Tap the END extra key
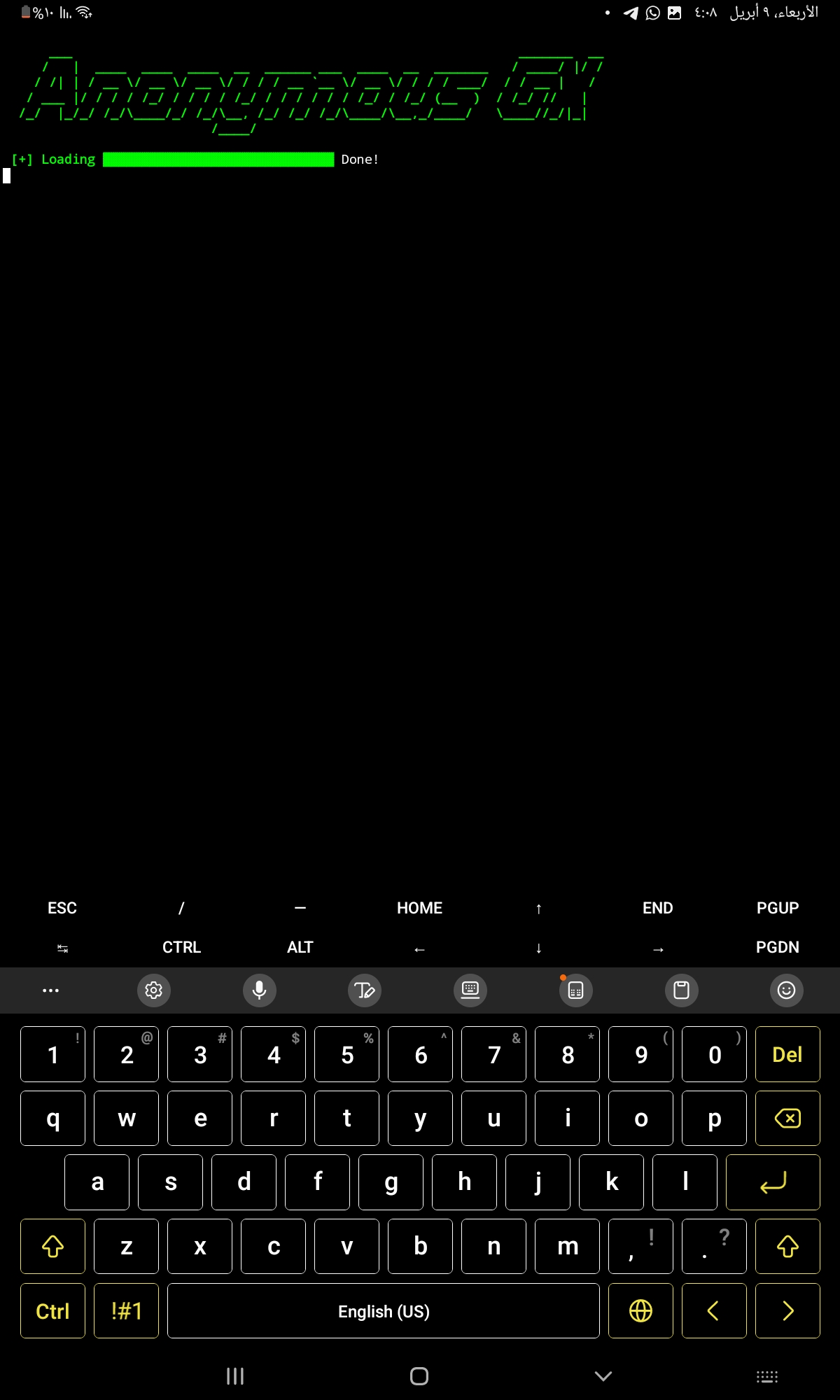 pyautogui.click(x=657, y=908)
